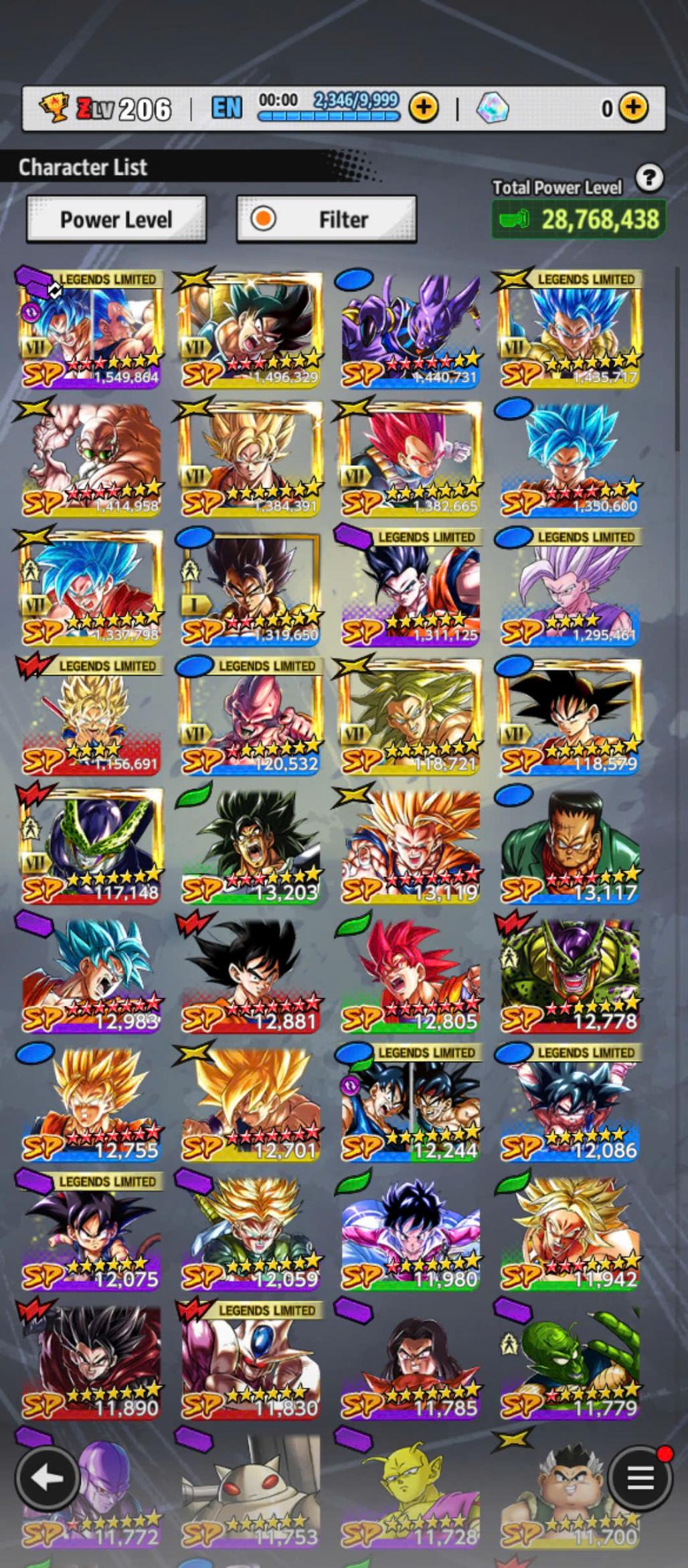Add chrono crystals with the plus button
The width and height of the screenshot is (688, 1568).
(632, 107)
